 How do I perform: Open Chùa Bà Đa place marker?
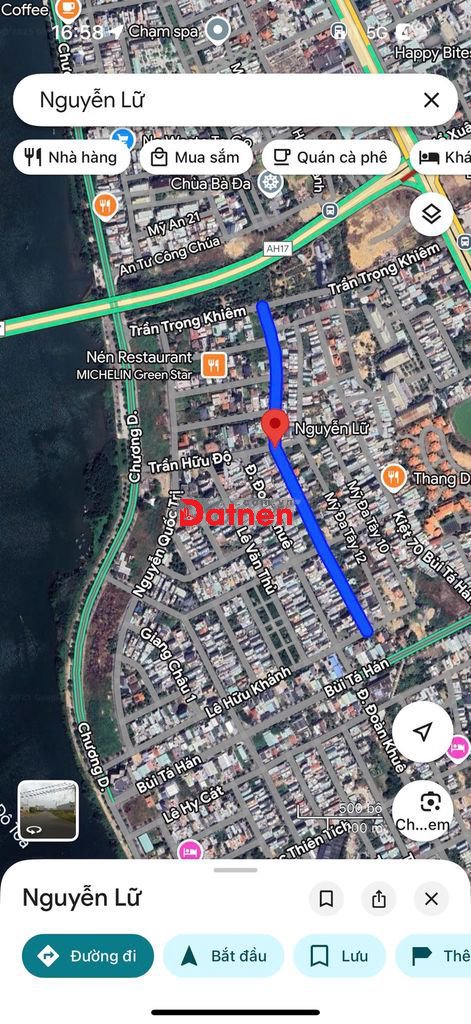[x=269, y=183]
